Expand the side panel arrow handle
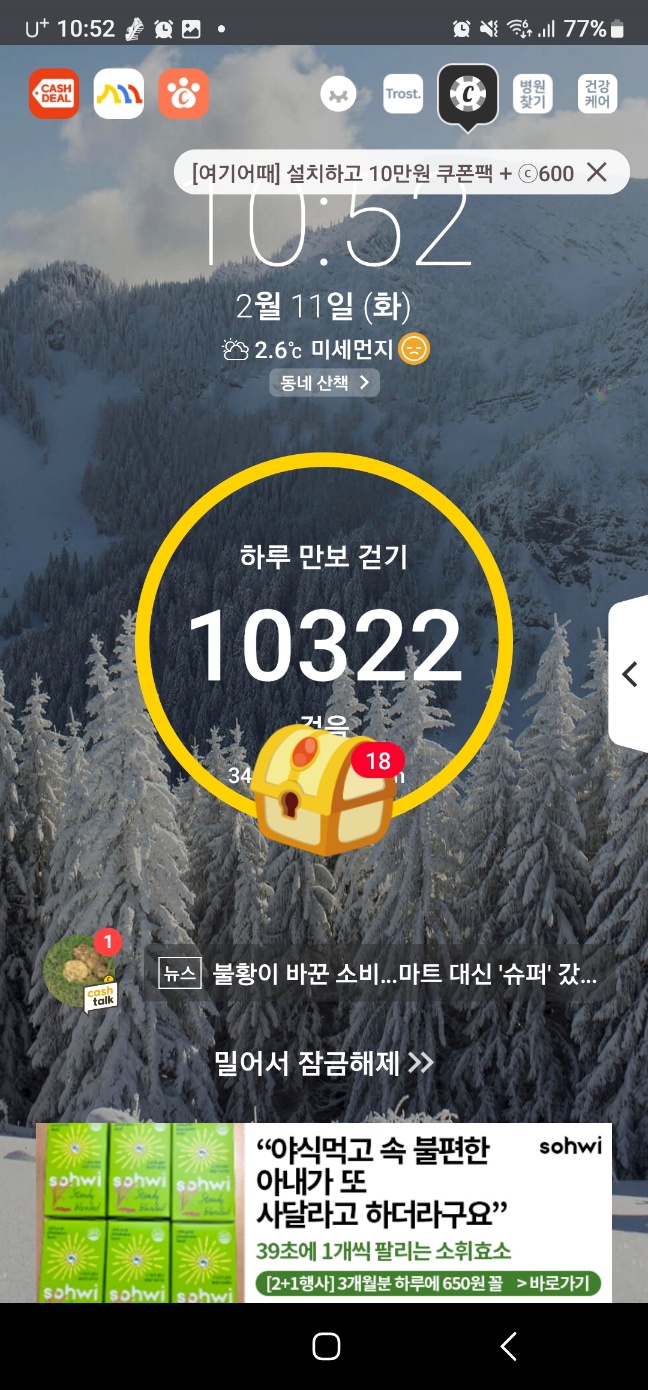648x1390 pixels. pos(629,674)
